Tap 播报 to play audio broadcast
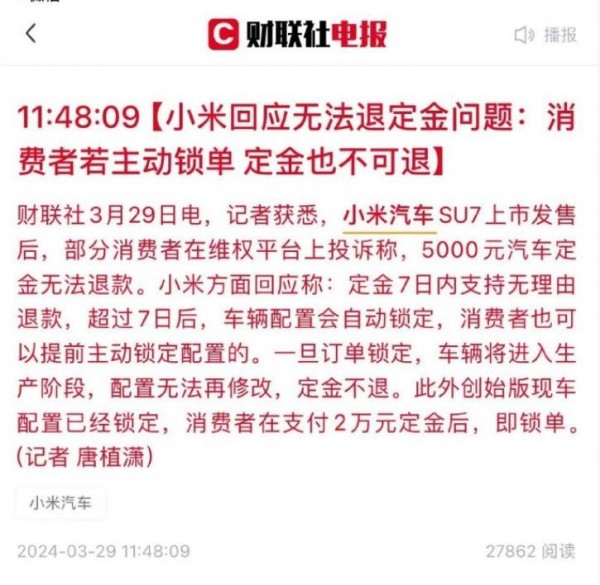Screen dimensions: 600x585 545,35
